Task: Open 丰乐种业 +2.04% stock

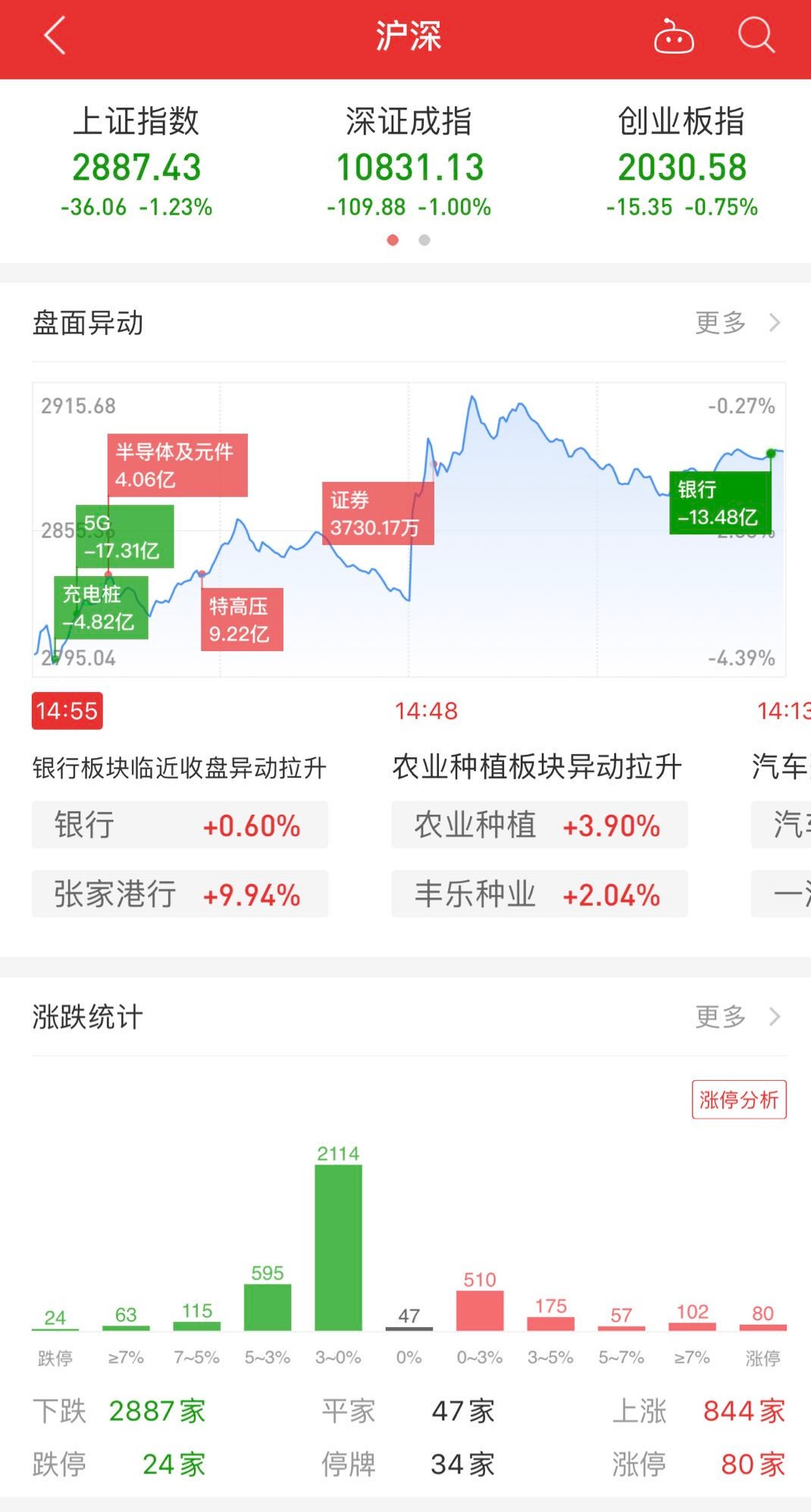Action: click(x=540, y=894)
